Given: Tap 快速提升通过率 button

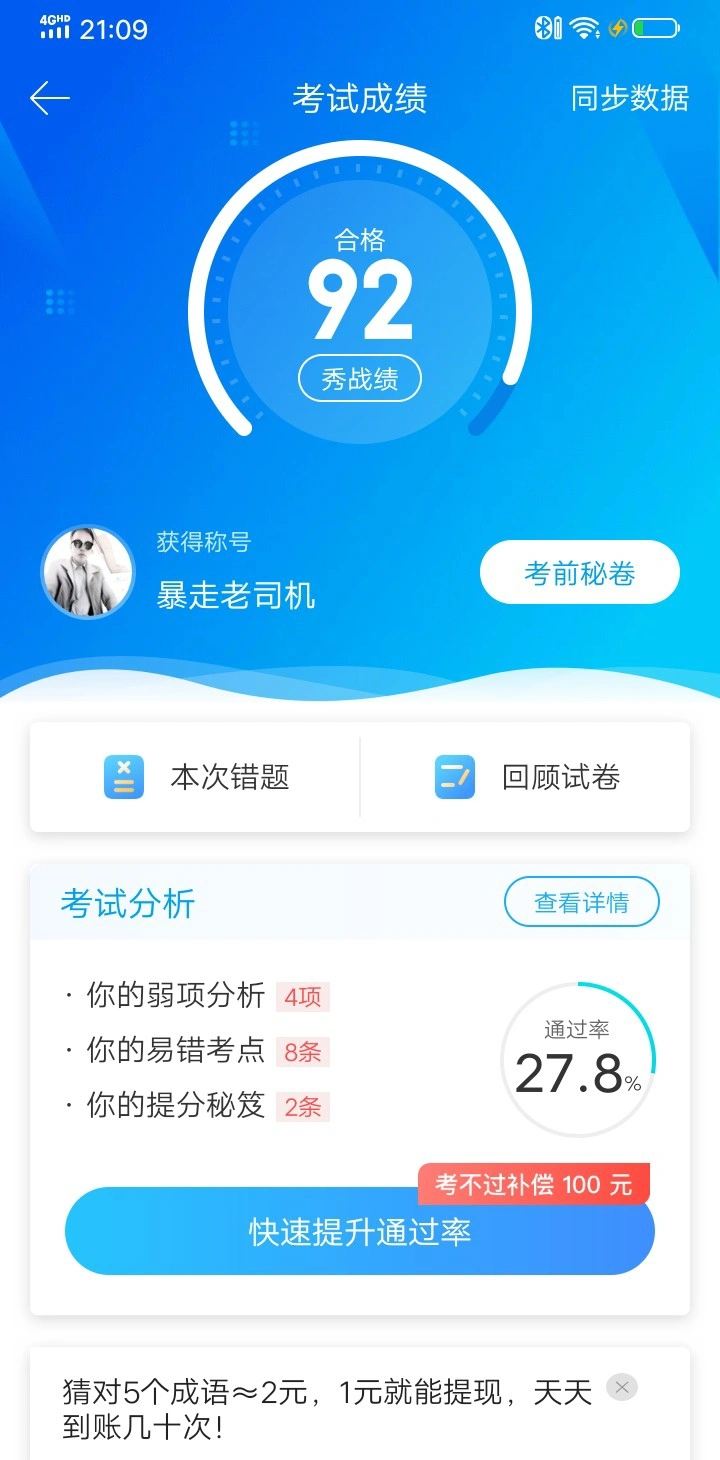Looking at the screenshot, I should coord(360,1231).
